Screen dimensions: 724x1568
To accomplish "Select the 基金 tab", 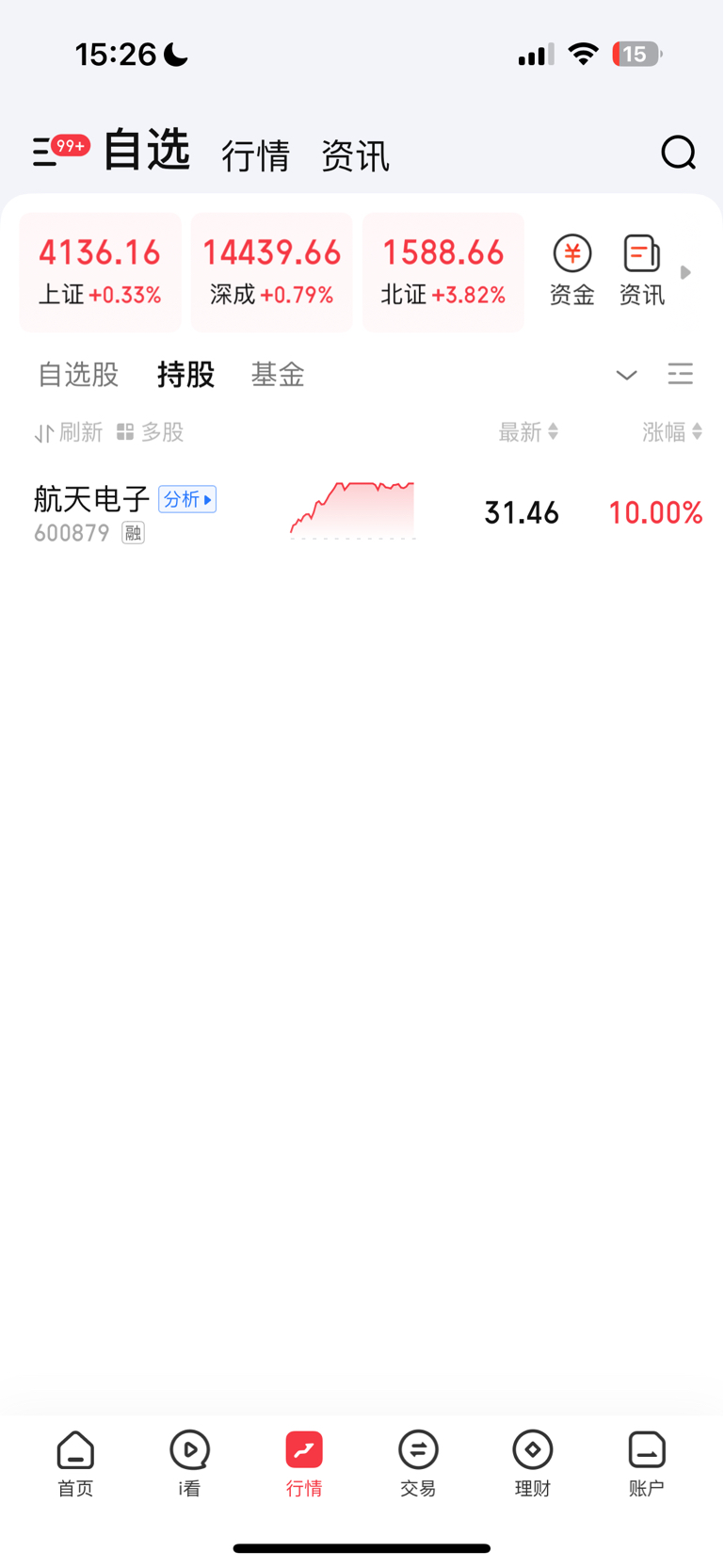I will (x=278, y=375).
